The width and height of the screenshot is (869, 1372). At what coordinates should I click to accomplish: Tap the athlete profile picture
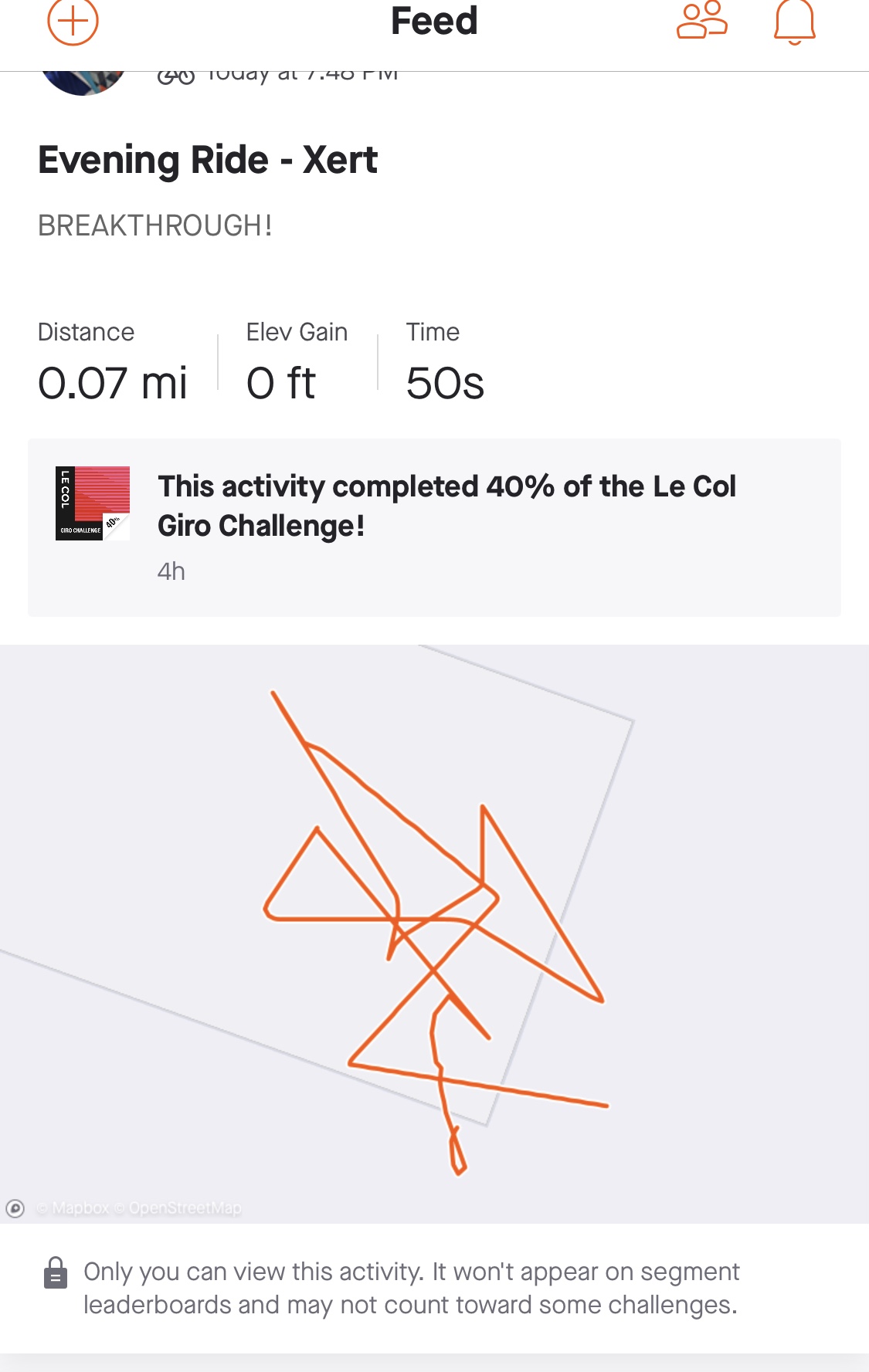pyautogui.click(x=83, y=82)
